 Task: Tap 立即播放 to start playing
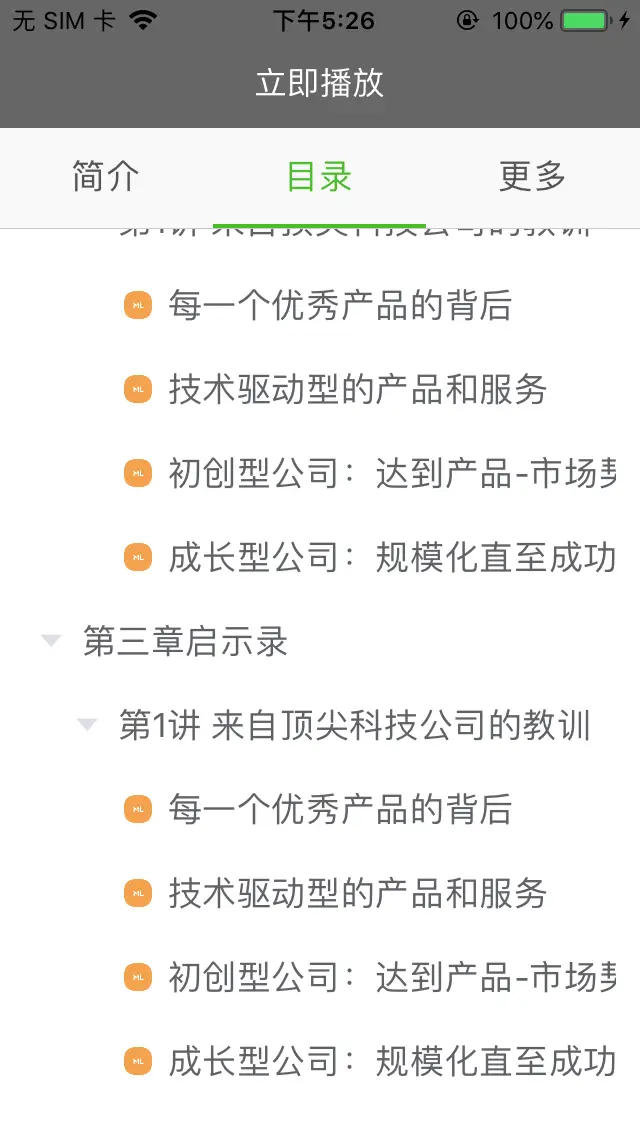tap(320, 83)
